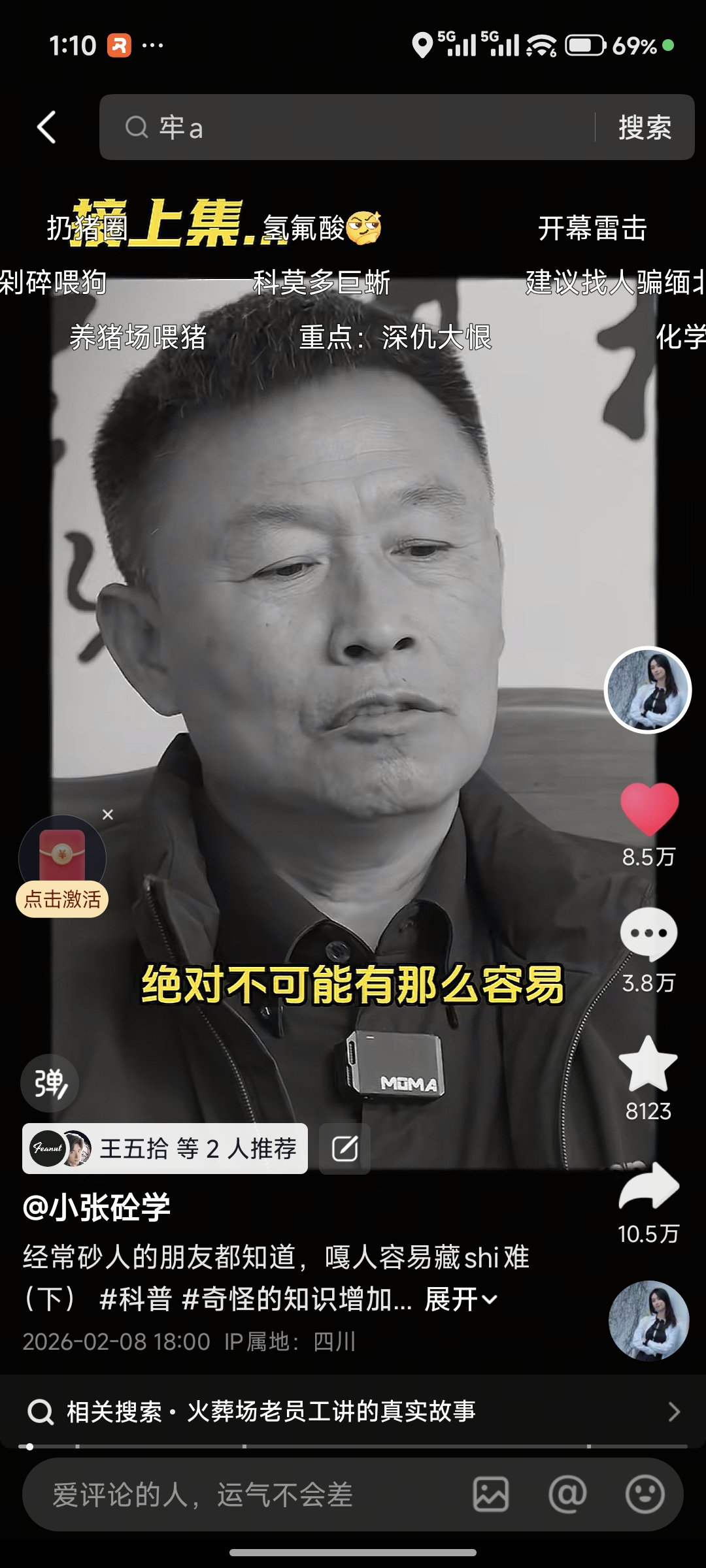Go back with the top-left arrow
Screen dimensions: 706x1568
[x=46, y=127]
